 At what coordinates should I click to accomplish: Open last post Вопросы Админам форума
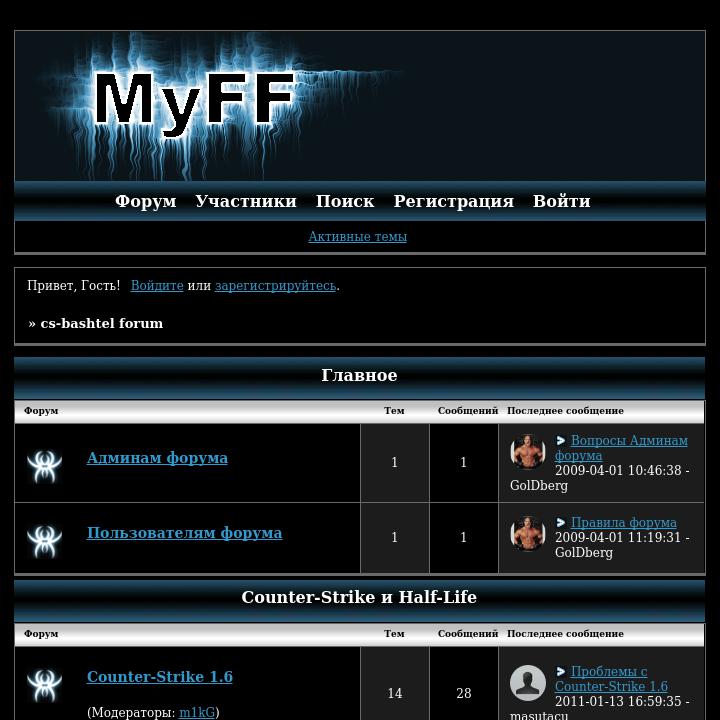(629, 441)
